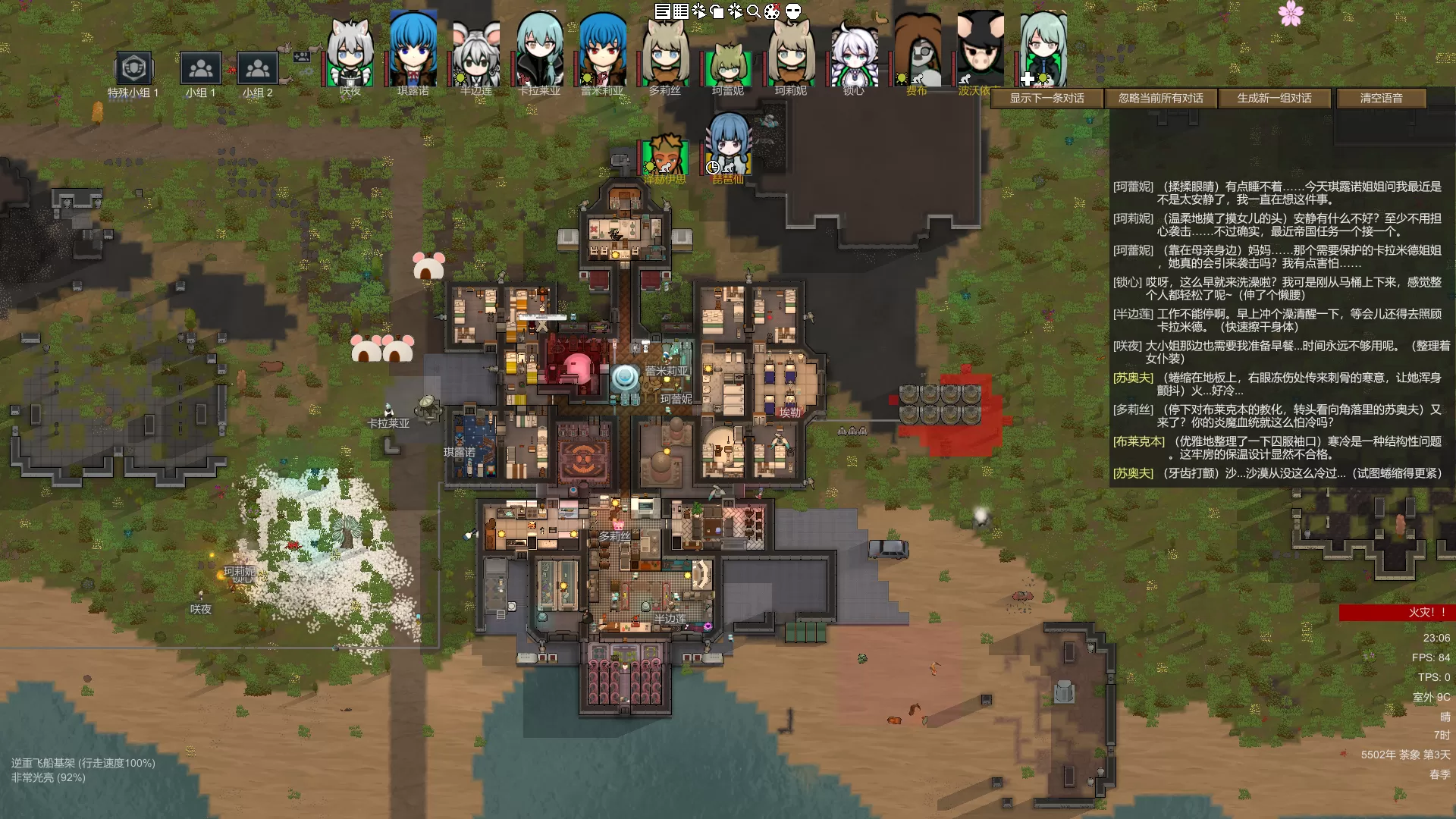Select colonist portrait 咲夜
The image size is (1456, 819).
(350, 53)
